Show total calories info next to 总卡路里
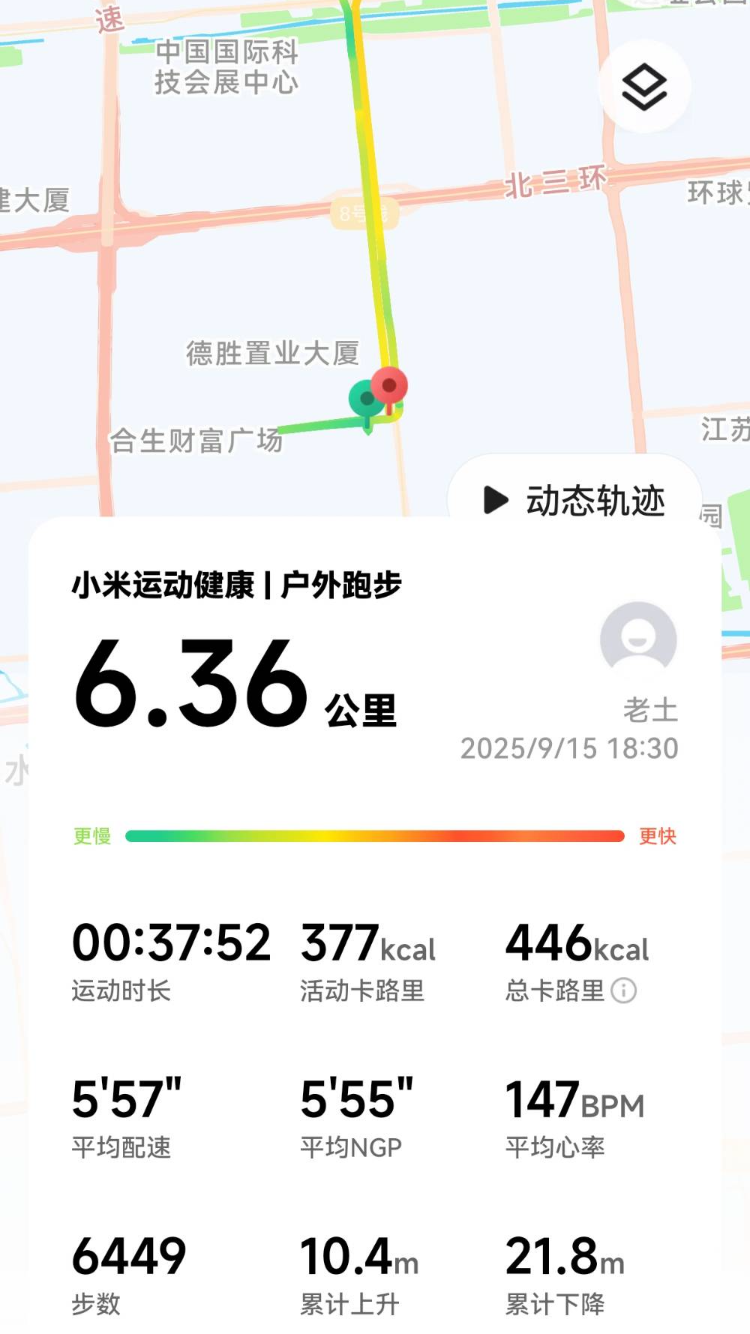This screenshot has width=750, height=1334. 624,991
